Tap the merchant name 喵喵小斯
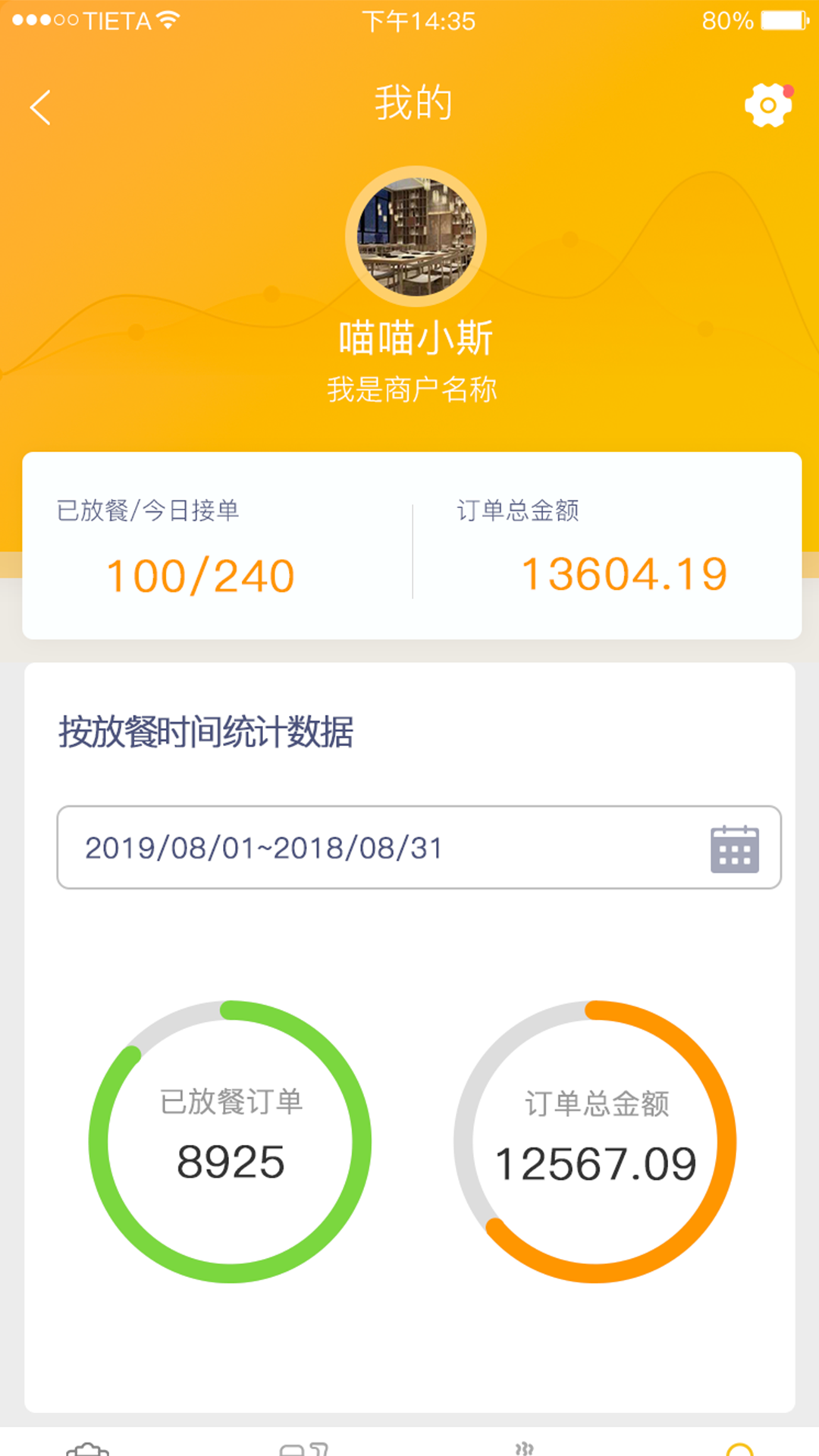This screenshot has height=1456, width=819. pyautogui.click(x=416, y=336)
